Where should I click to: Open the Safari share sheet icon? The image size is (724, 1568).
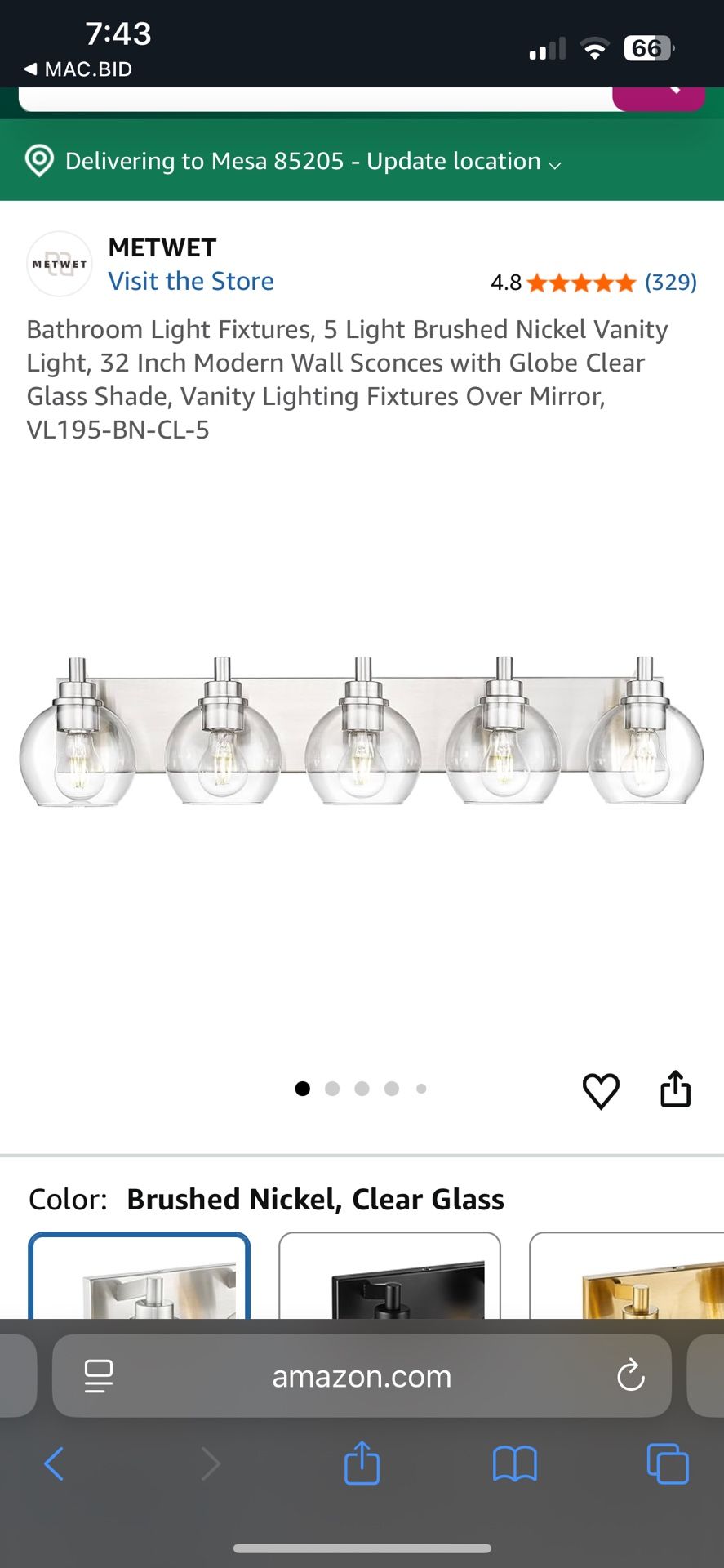click(362, 1463)
